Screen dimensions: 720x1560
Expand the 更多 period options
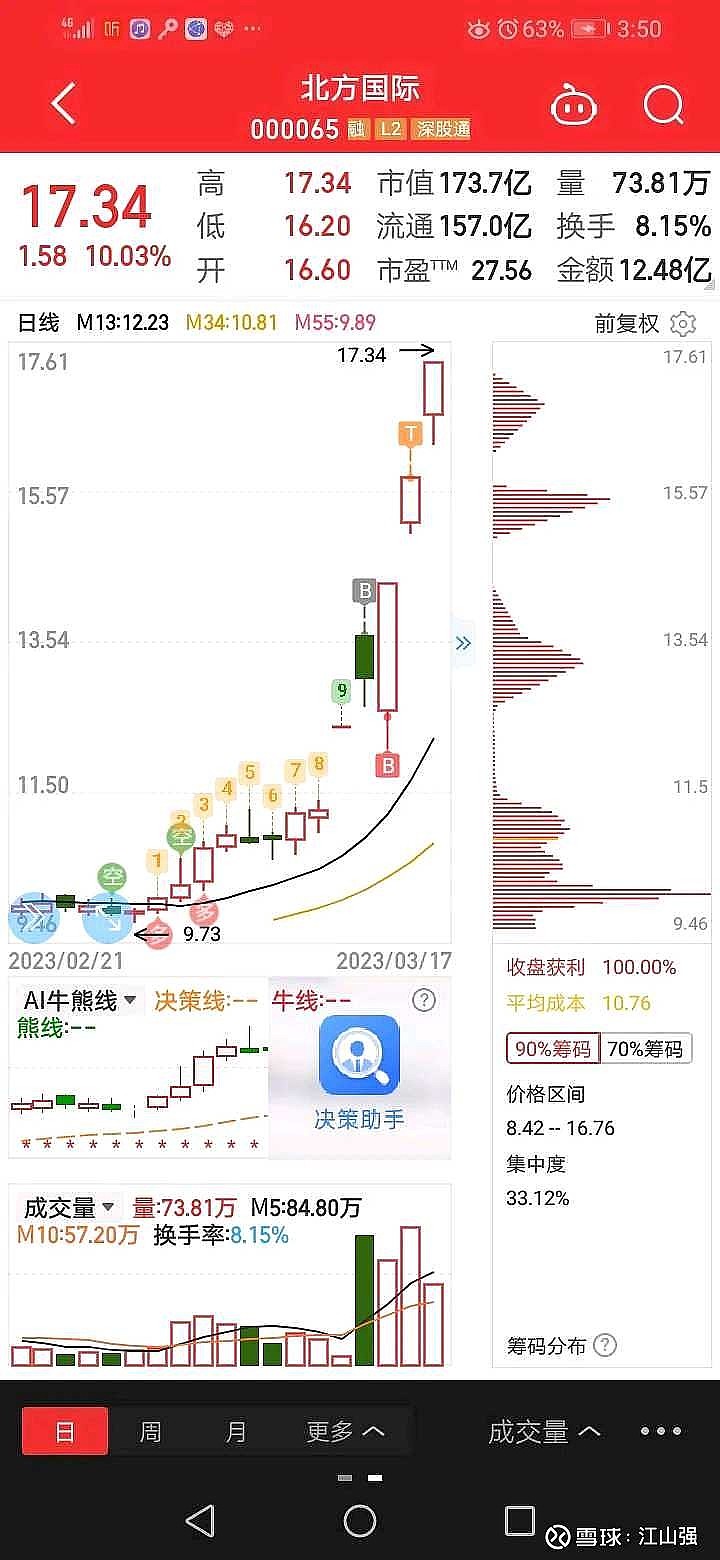[x=344, y=1432]
